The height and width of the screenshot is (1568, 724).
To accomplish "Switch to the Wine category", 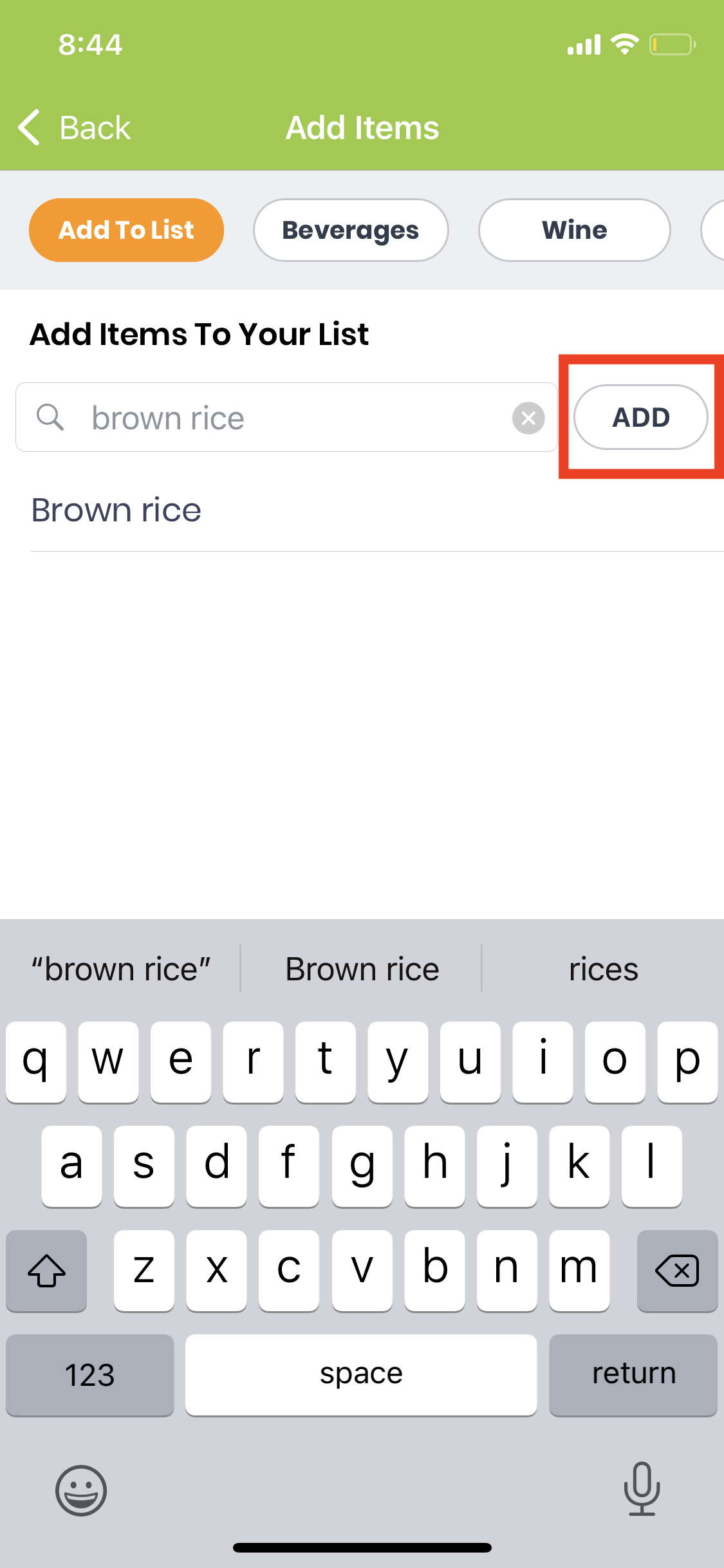I will pos(575,230).
